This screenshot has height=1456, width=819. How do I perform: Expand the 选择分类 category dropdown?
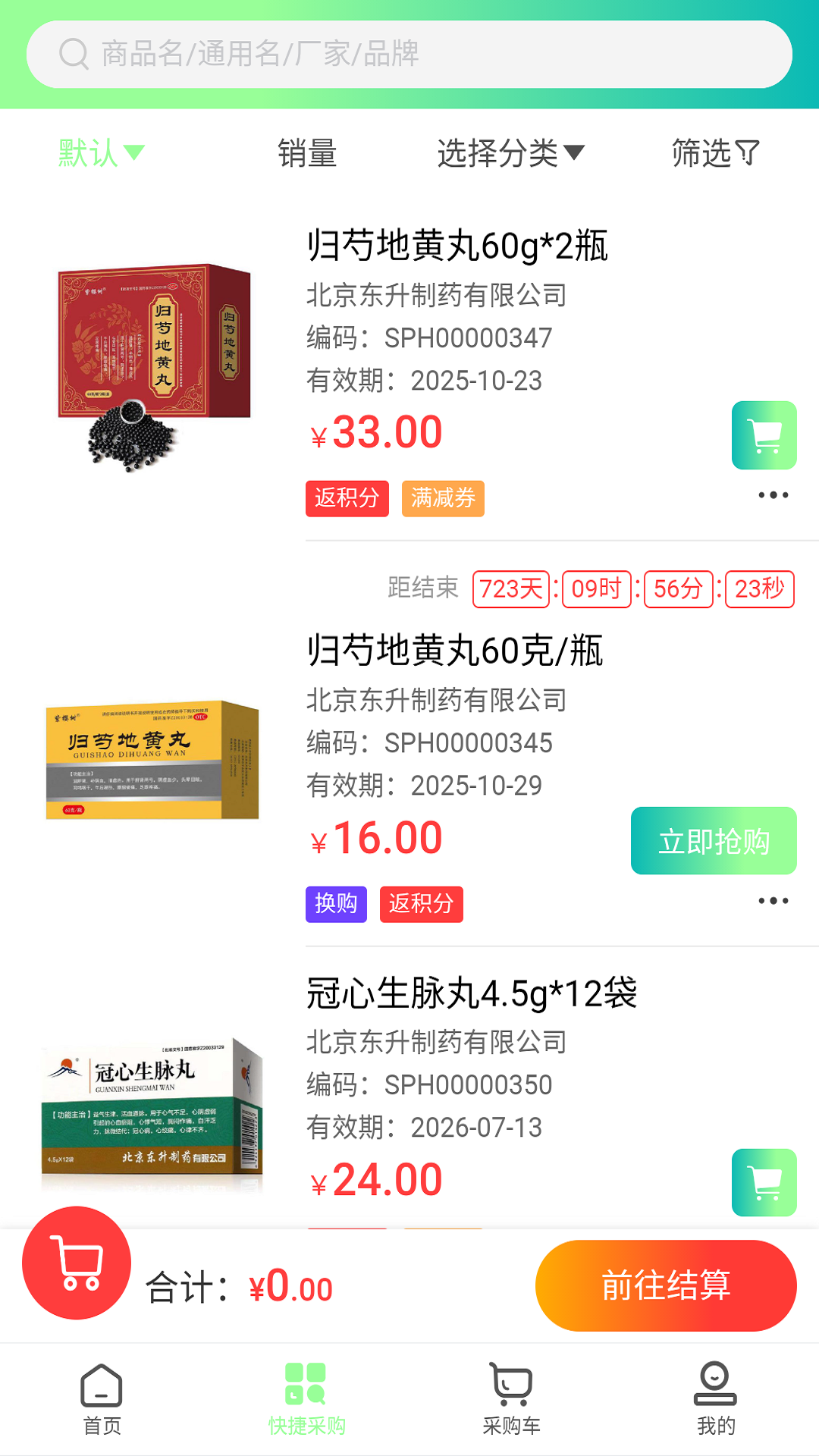pos(510,153)
